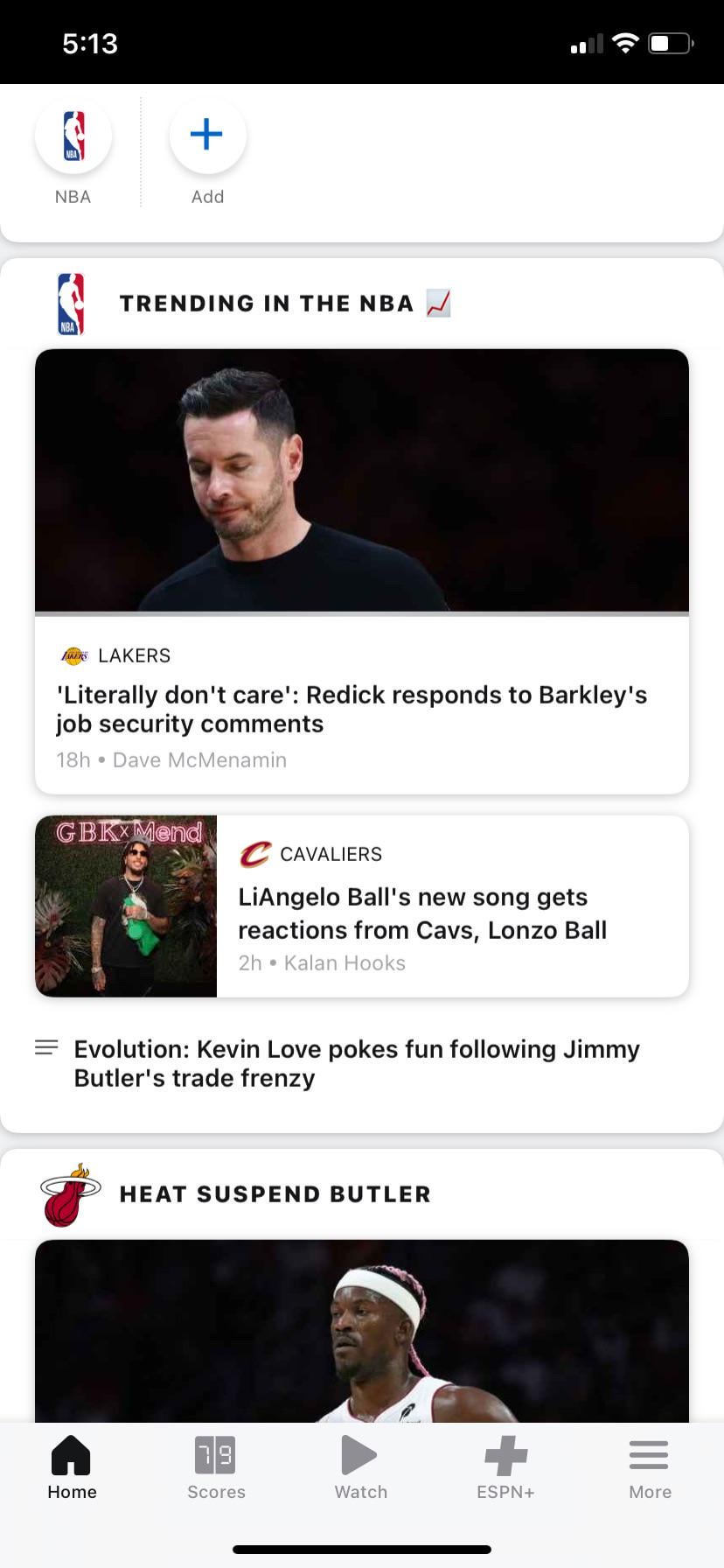Screen dimensions: 724x1568
Task: Switch to the Watch tab
Action: pos(360,1467)
